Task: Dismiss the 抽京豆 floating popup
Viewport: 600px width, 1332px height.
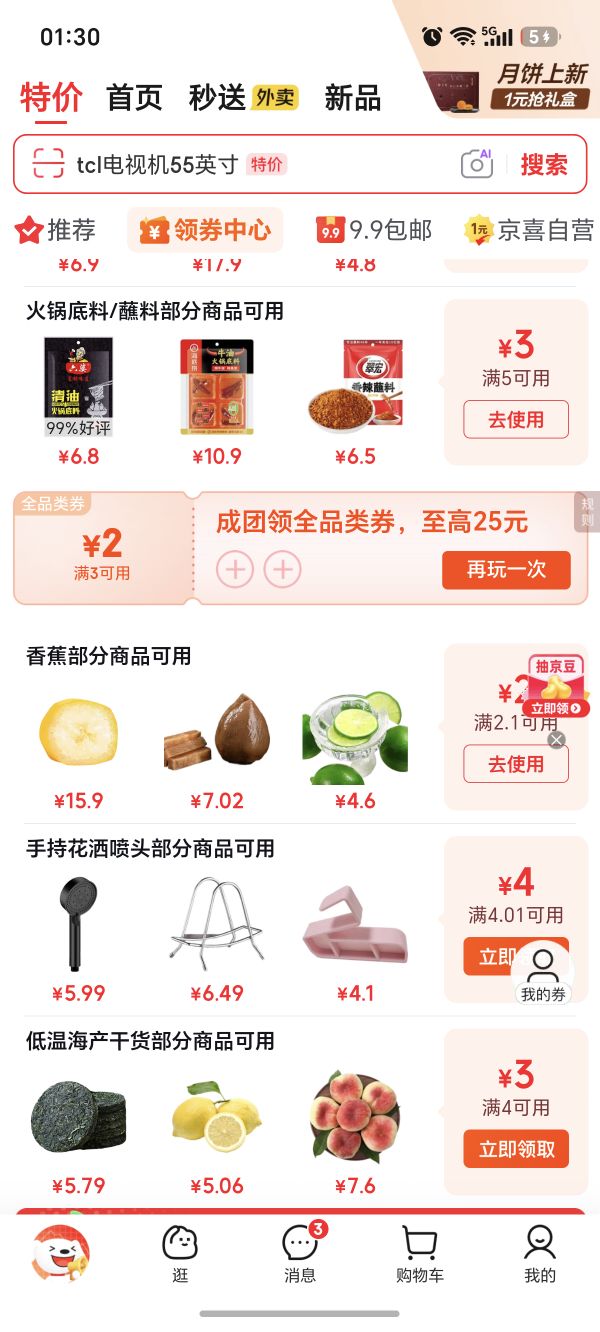Action: click(557, 740)
